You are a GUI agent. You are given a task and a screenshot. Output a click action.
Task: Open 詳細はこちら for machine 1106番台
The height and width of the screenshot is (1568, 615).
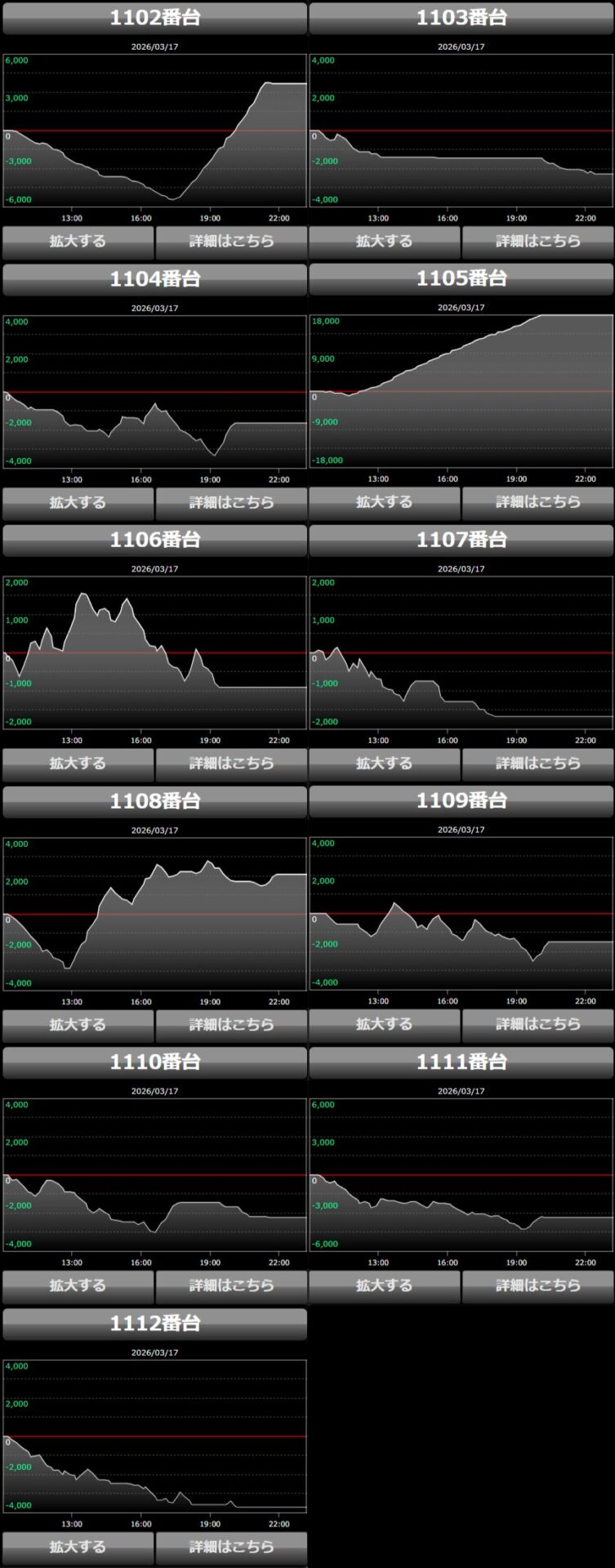pyautogui.click(x=231, y=764)
